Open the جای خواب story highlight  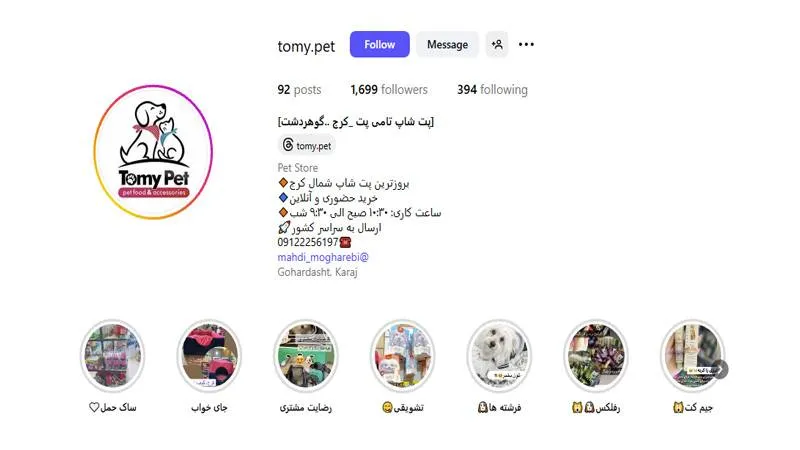tap(208, 358)
